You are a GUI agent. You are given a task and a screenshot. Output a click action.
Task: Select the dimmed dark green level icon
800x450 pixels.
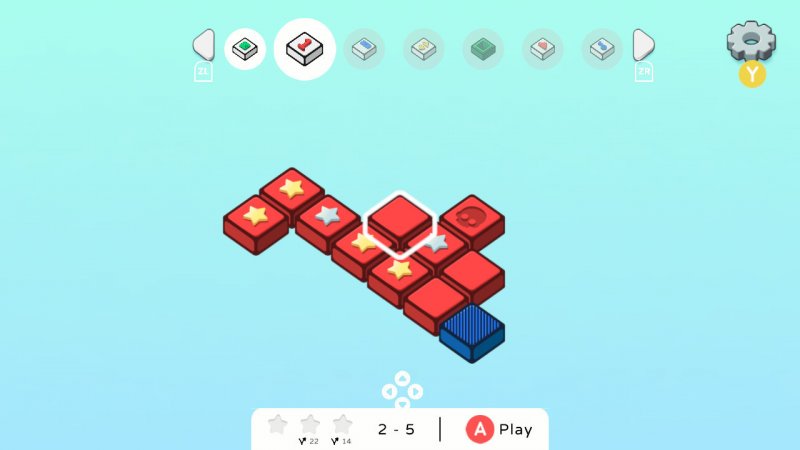coord(483,48)
